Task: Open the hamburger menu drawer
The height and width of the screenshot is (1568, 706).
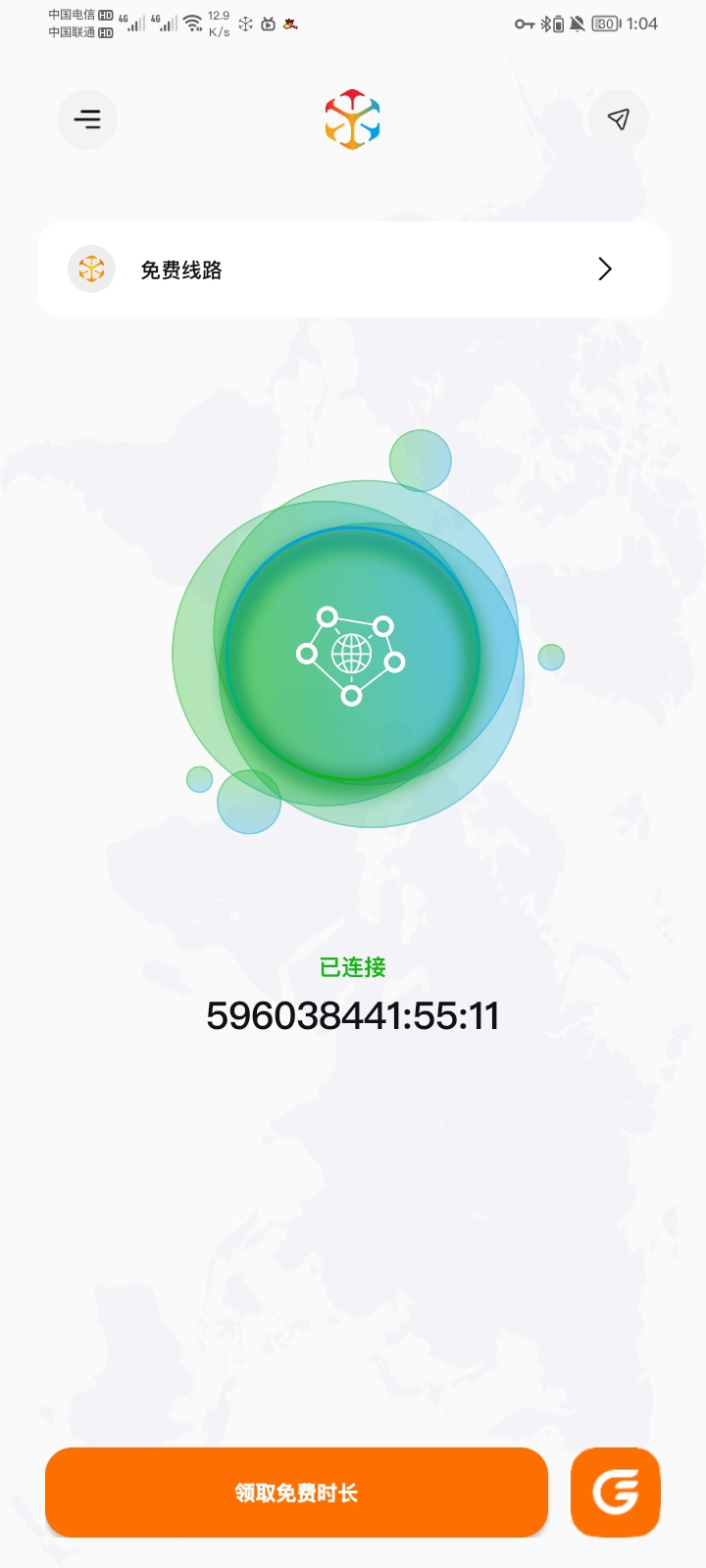Action: pyautogui.click(x=87, y=120)
